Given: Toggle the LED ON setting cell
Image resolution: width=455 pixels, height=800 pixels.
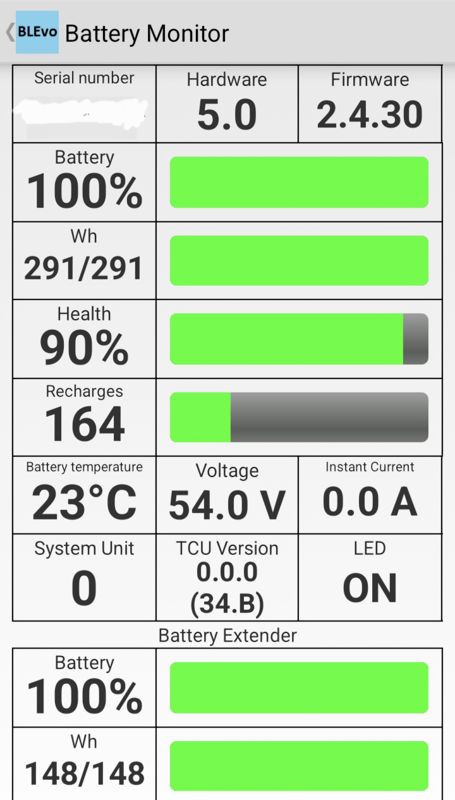Looking at the screenshot, I should pos(370,578).
